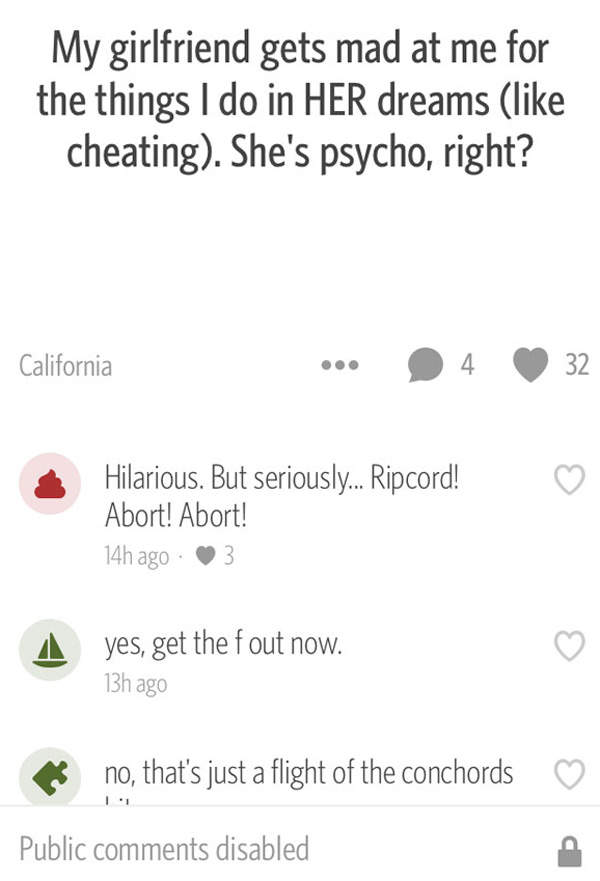
Task: Like the "Ripcord! Abort! Abort!" comment
Action: [x=569, y=481]
